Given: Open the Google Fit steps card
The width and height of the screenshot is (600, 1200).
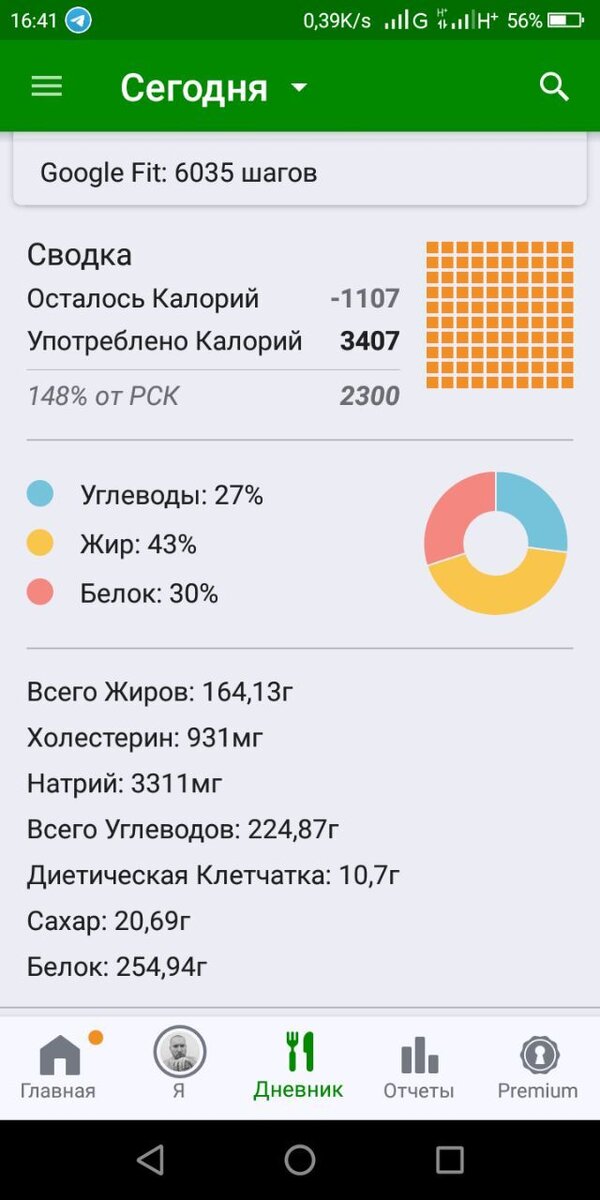Looking at the screenshot, I should coord(300,172).
